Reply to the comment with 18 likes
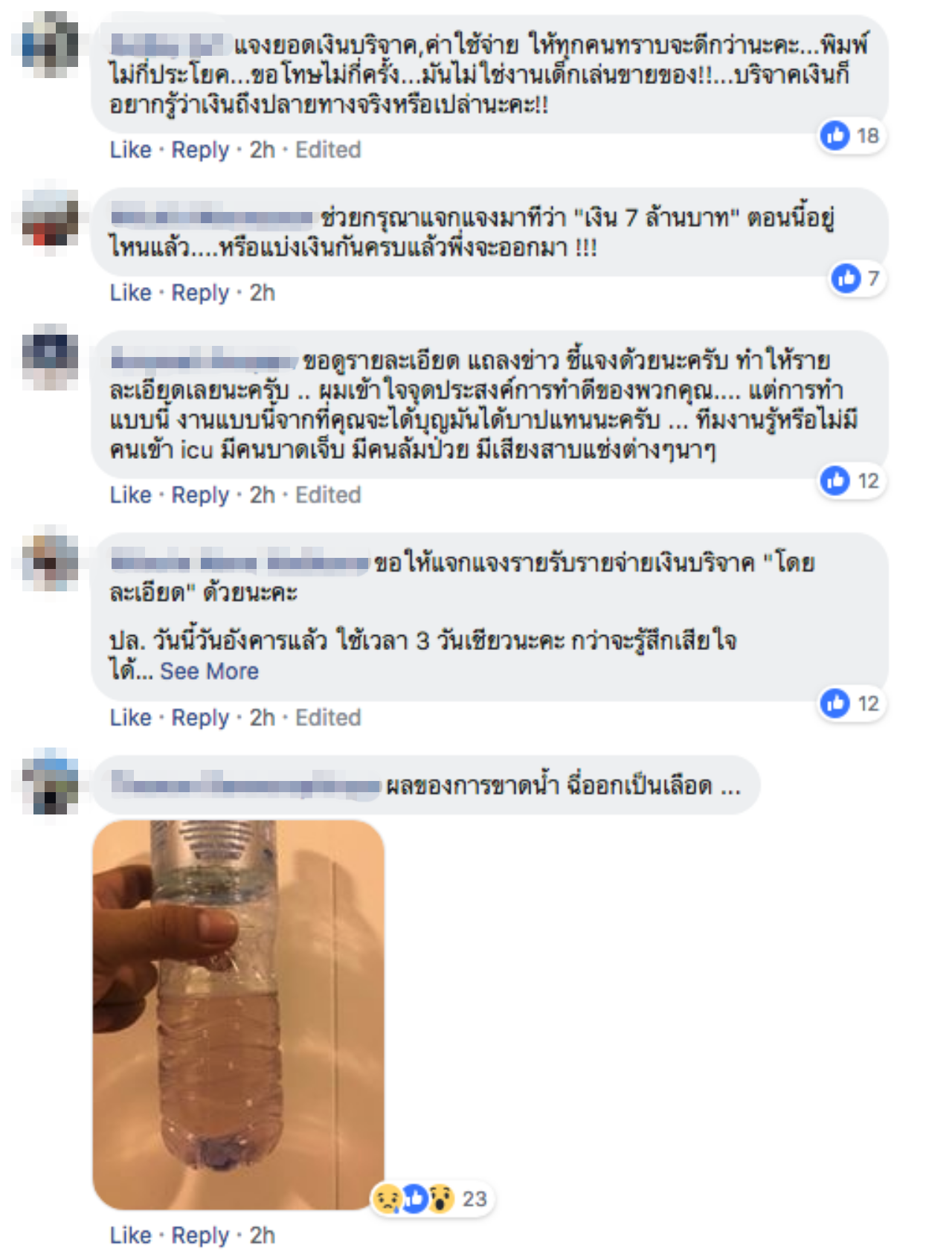Viewport: 952px width, 1260px height. 200,150
